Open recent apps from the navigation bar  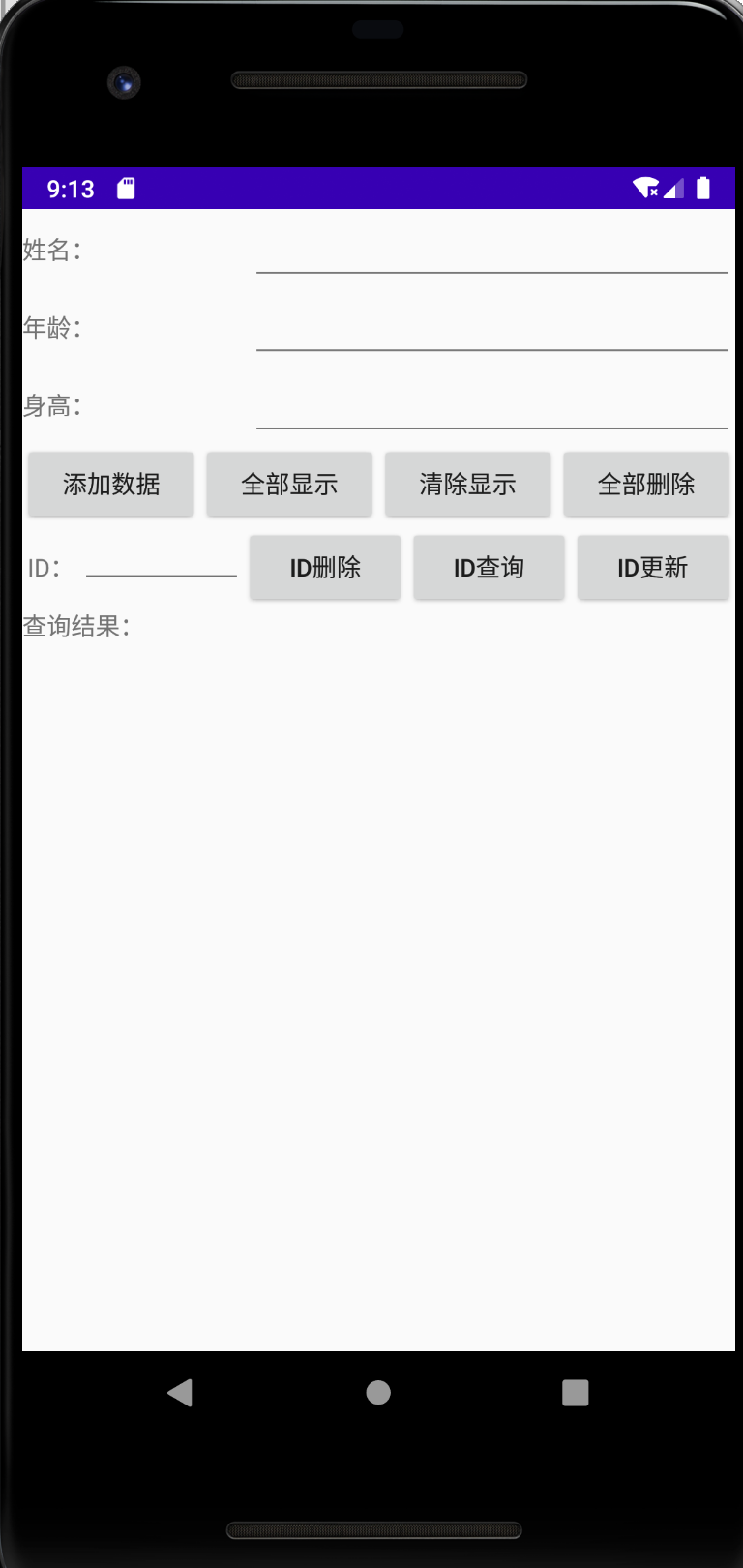click(575, 1393)
